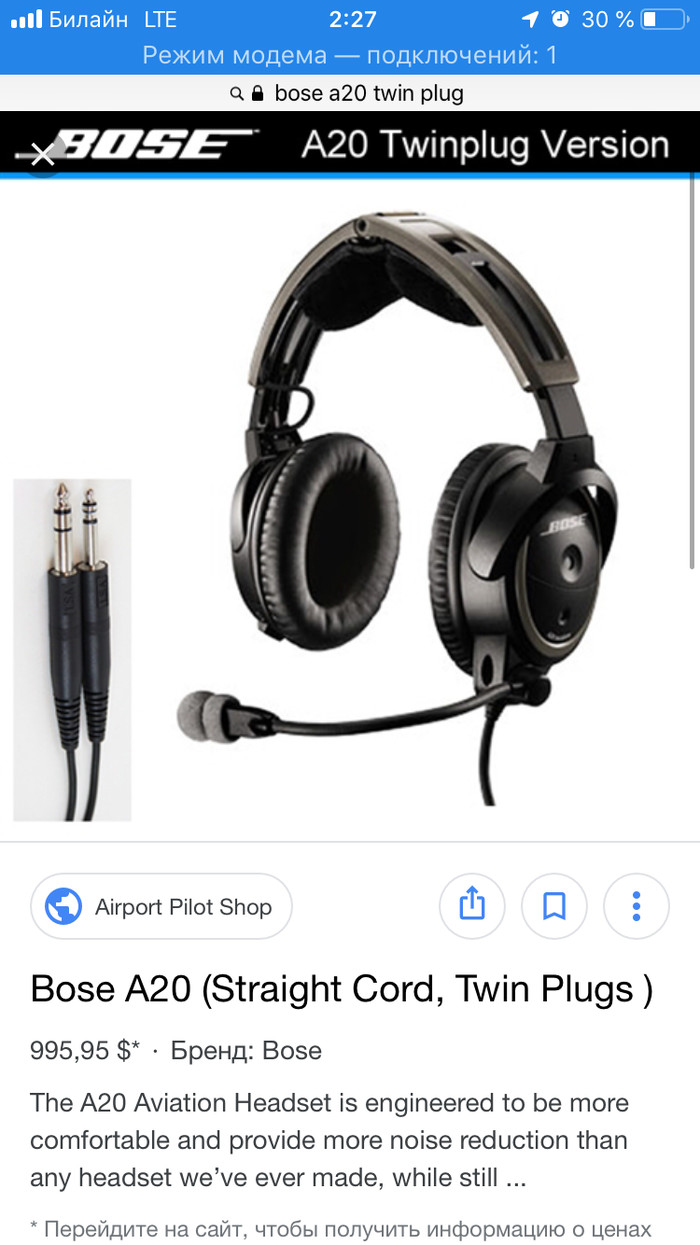Share this Bose A20 result
Screen dimensions: 700x1245
[x=472, y=906]
